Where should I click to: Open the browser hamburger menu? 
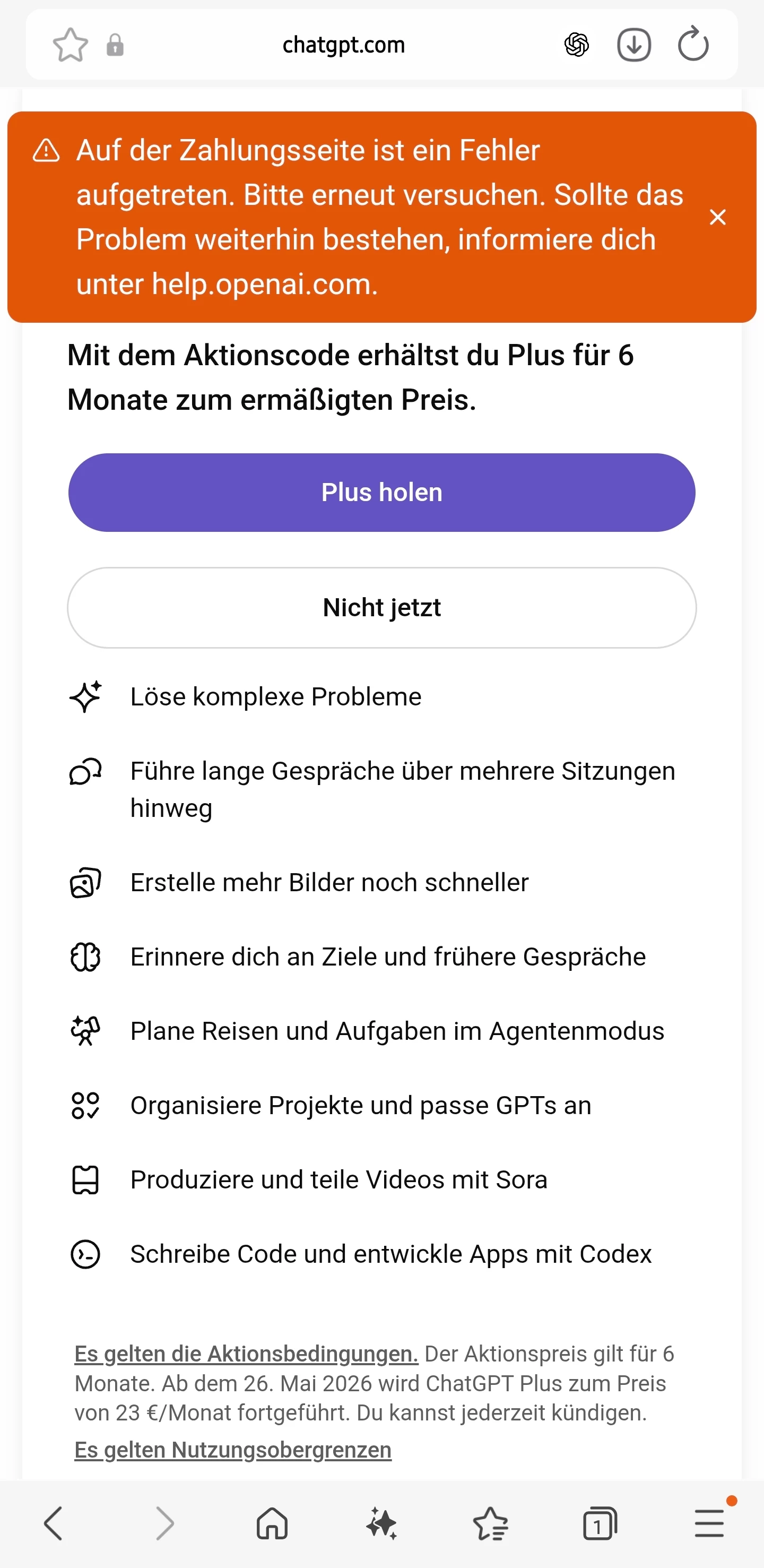[x=709, y=1523]
